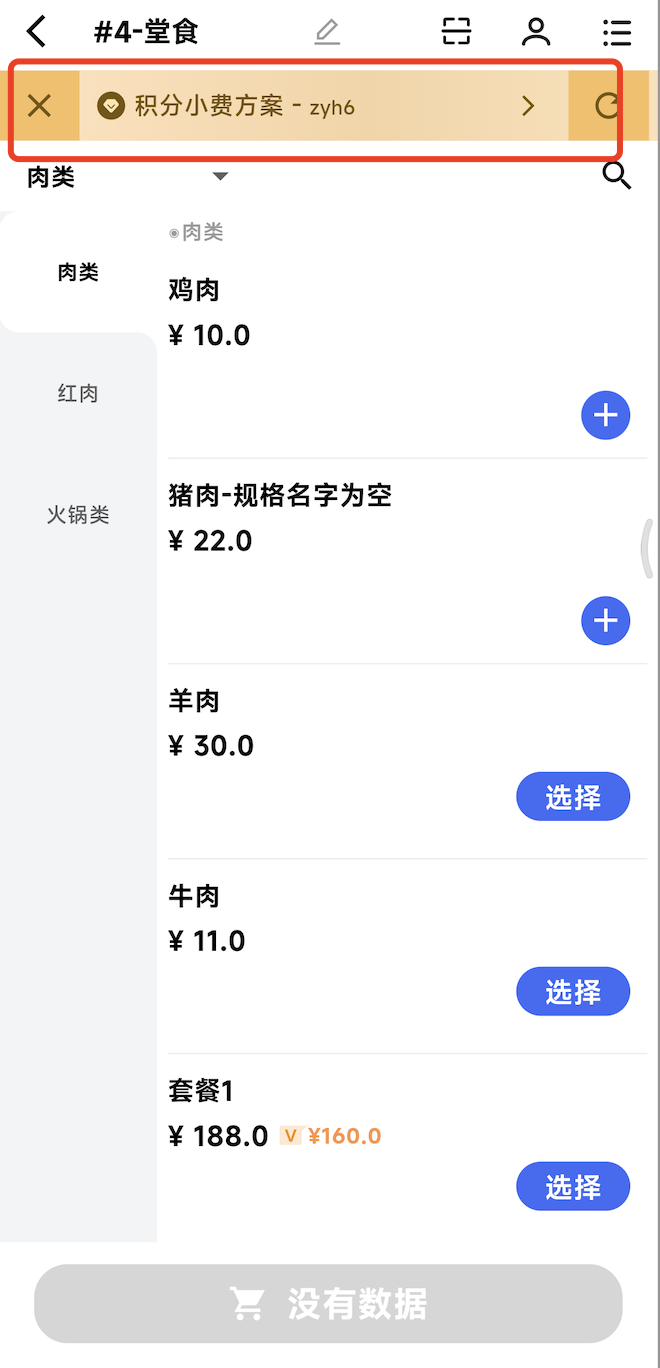The width and height of the screenshot is (660, 1368).
Task: Add 猪肉-规格名字为空 to the order
Action: [x=605, y=621]
